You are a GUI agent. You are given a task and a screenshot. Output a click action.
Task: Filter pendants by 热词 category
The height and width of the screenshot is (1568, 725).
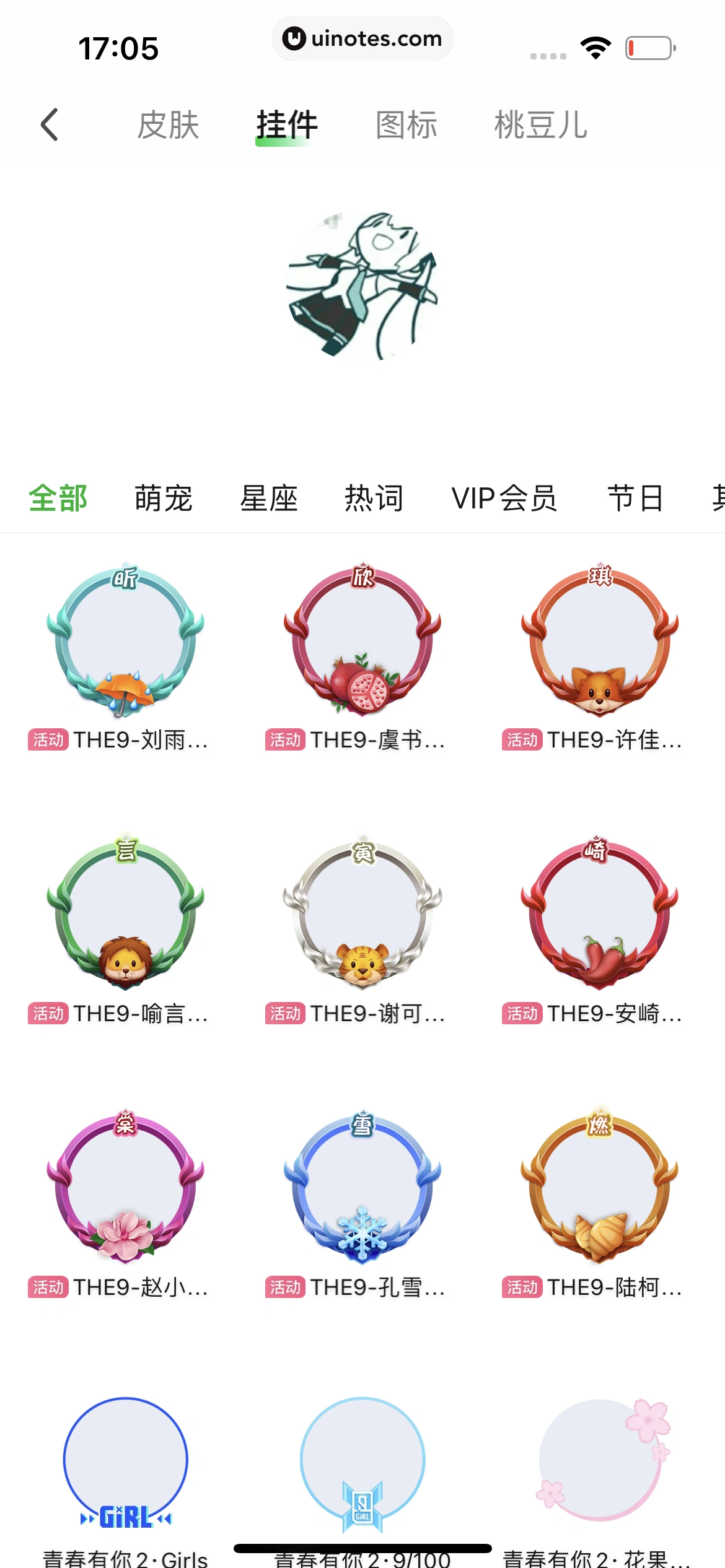coord(374,498)
